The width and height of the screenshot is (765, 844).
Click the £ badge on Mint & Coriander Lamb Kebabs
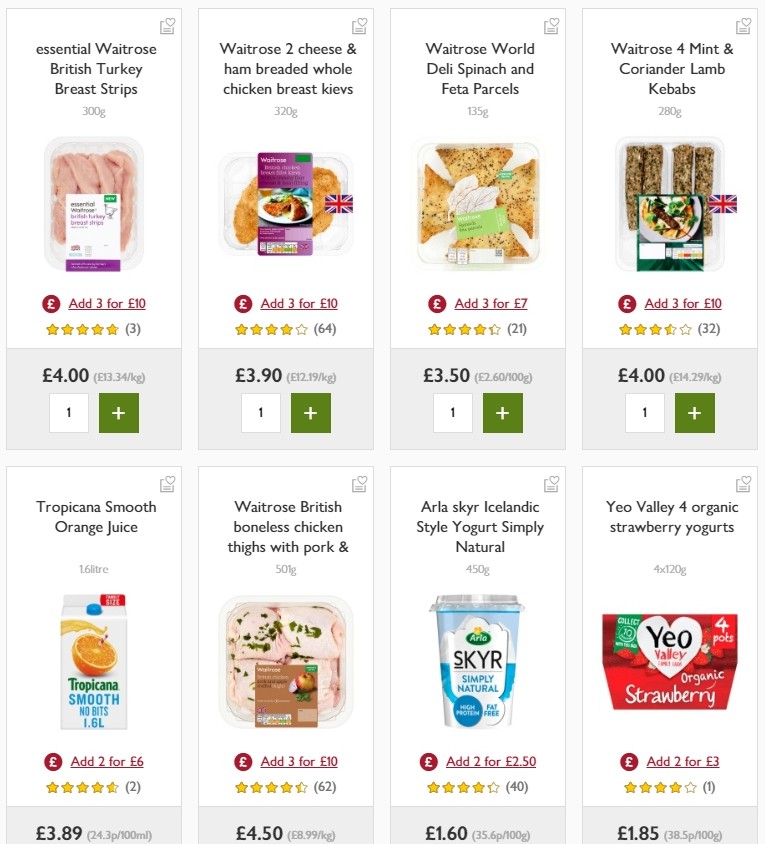tap(626, 303)
